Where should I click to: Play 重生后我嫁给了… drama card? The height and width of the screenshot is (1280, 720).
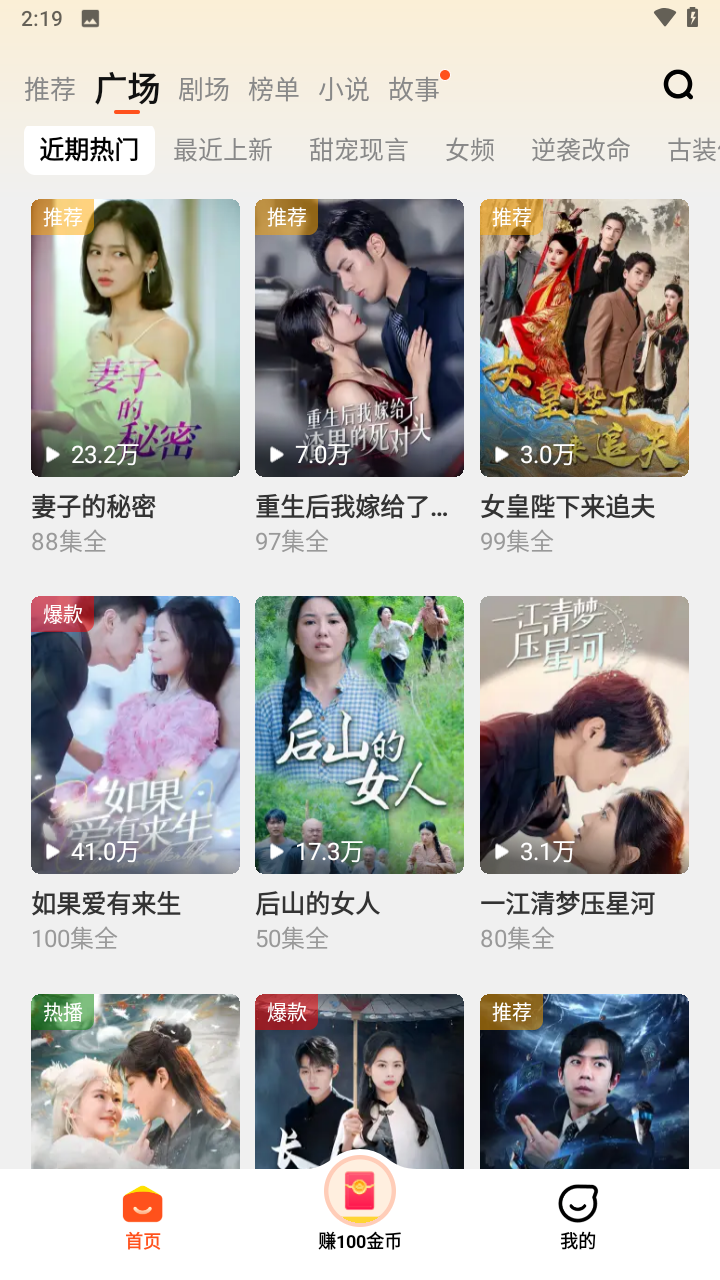[359, 338]
